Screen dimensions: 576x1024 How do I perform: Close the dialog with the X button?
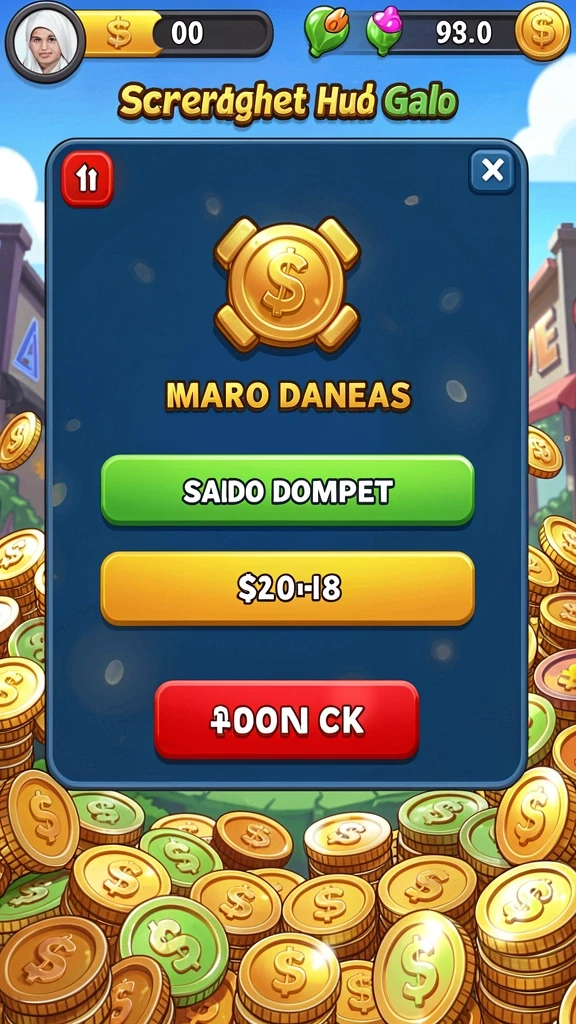[492, 170]
